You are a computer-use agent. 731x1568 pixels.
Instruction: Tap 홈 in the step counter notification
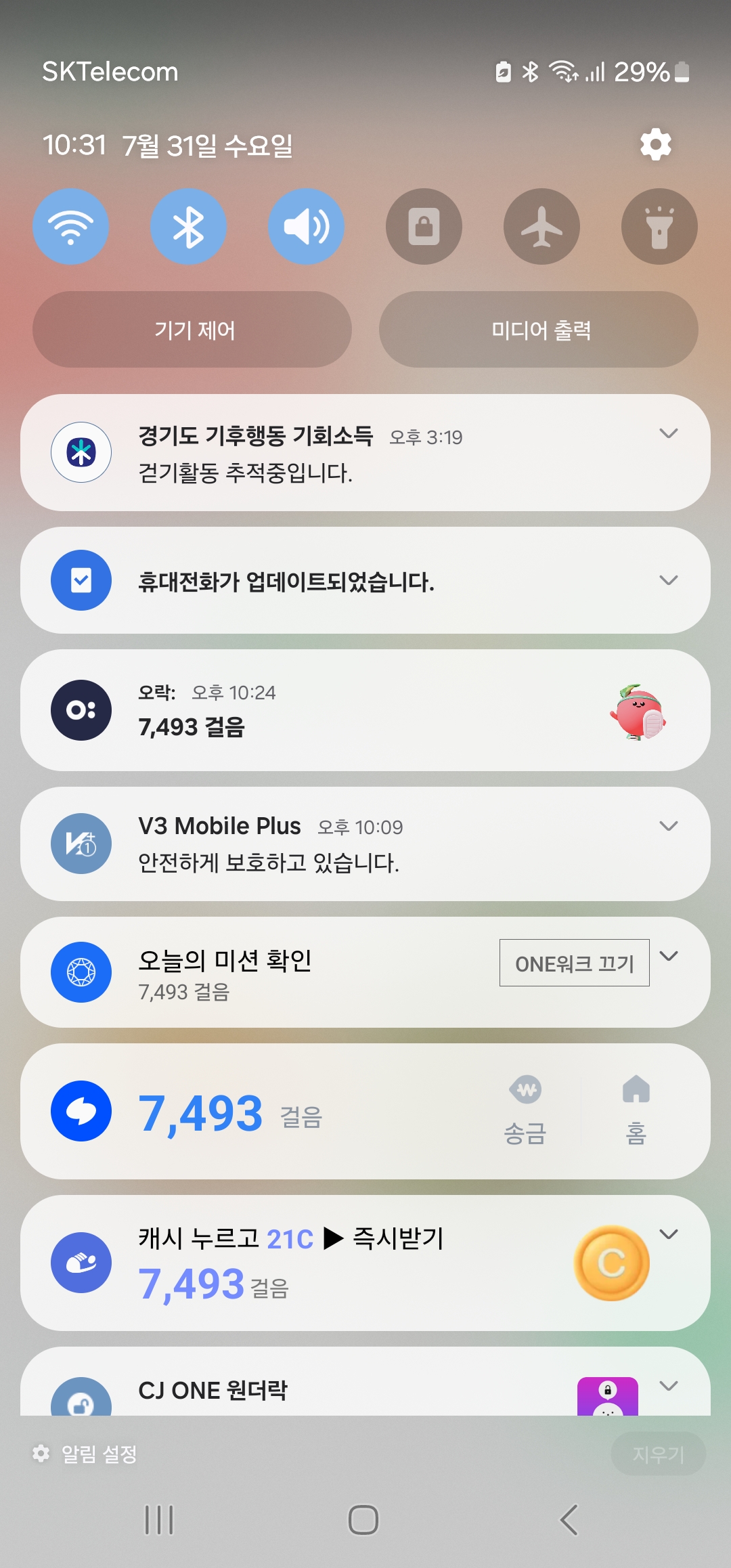click(x=636, y=1110)
